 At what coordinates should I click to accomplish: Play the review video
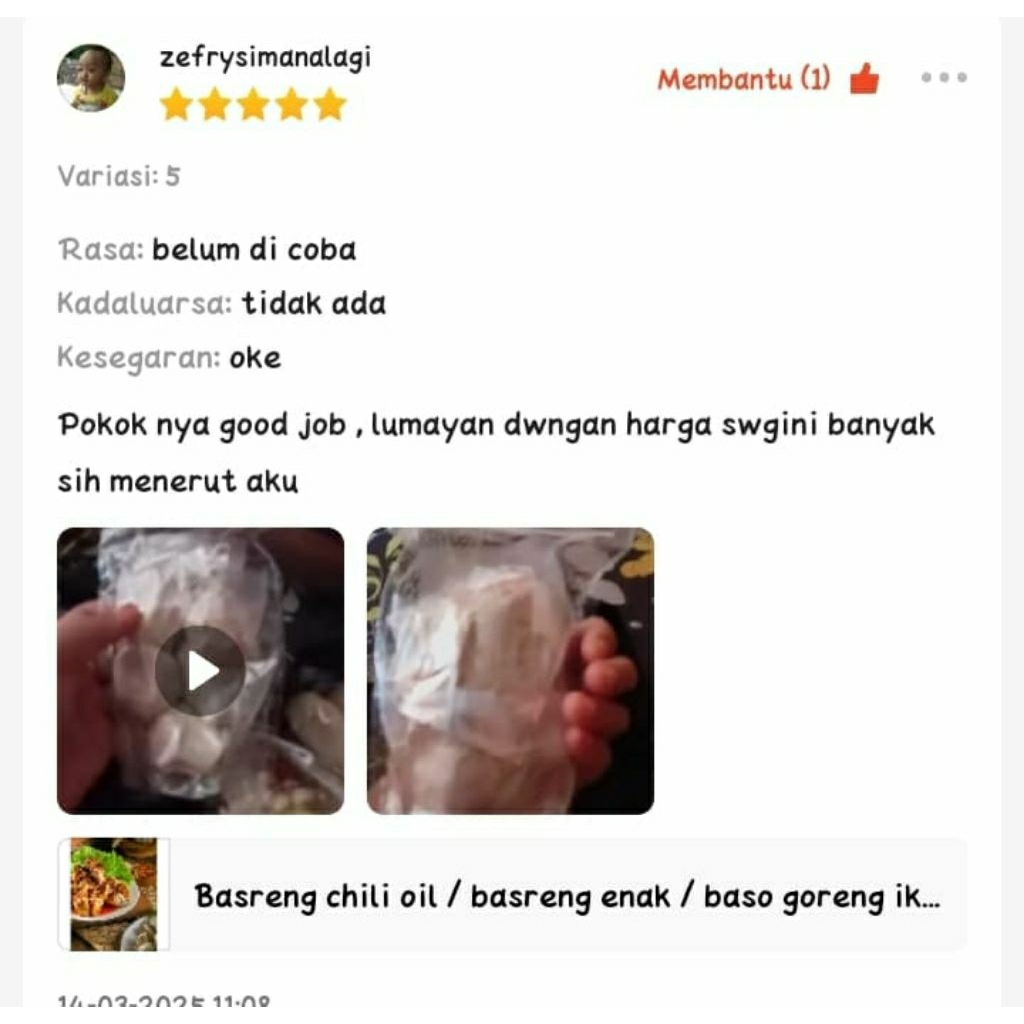(x=200, y=670)
